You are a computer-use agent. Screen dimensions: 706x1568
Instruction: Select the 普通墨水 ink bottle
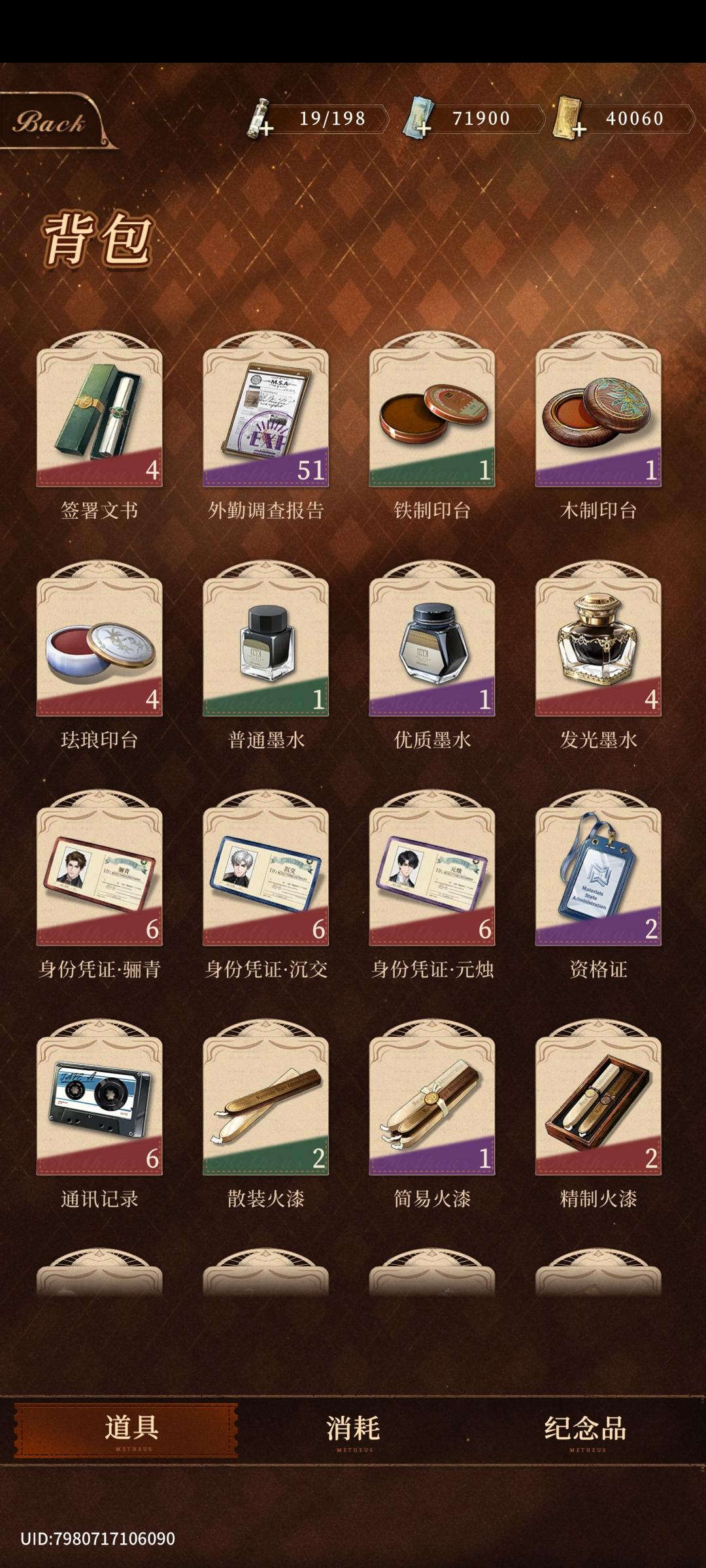pyautogui.click(x=265, y=647)
